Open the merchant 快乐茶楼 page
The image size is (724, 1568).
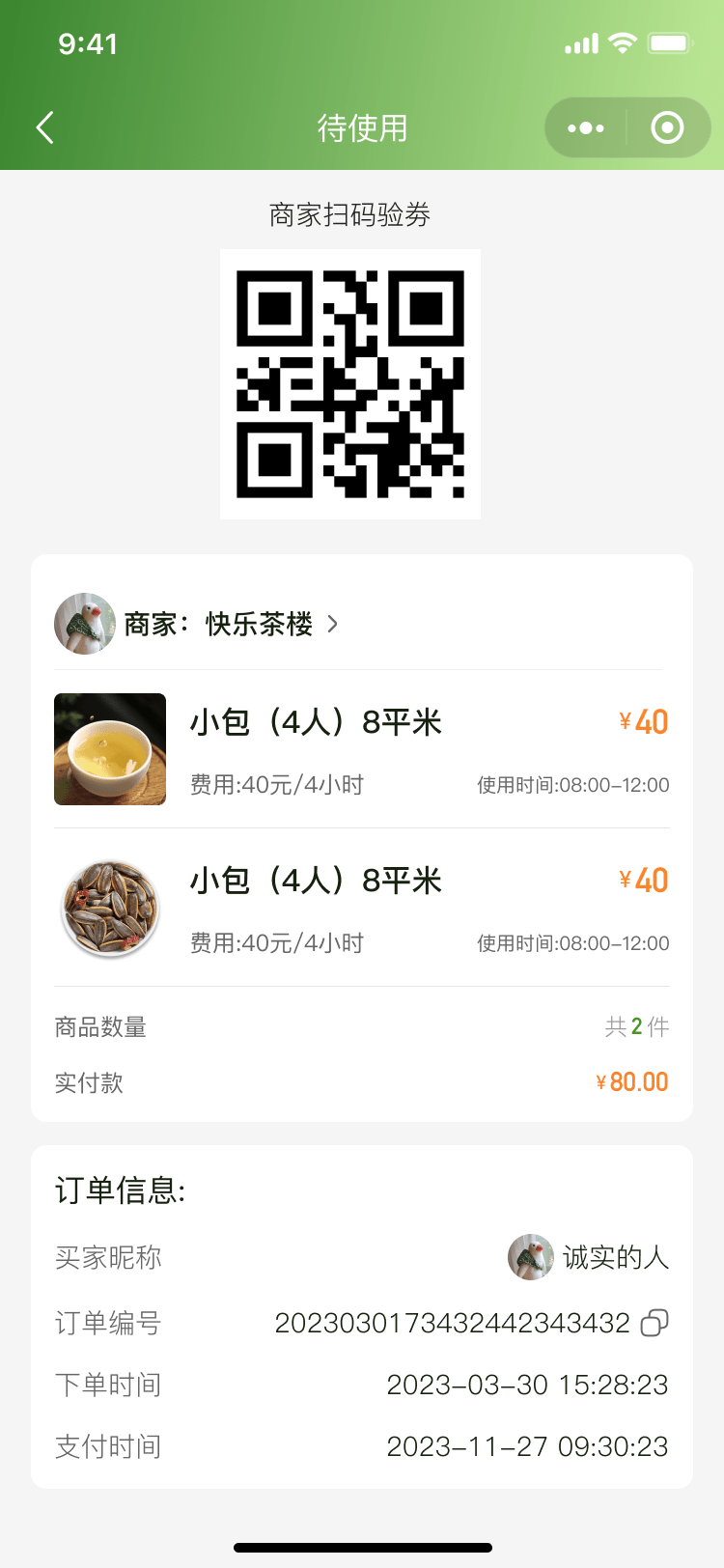tap(232, 624)
